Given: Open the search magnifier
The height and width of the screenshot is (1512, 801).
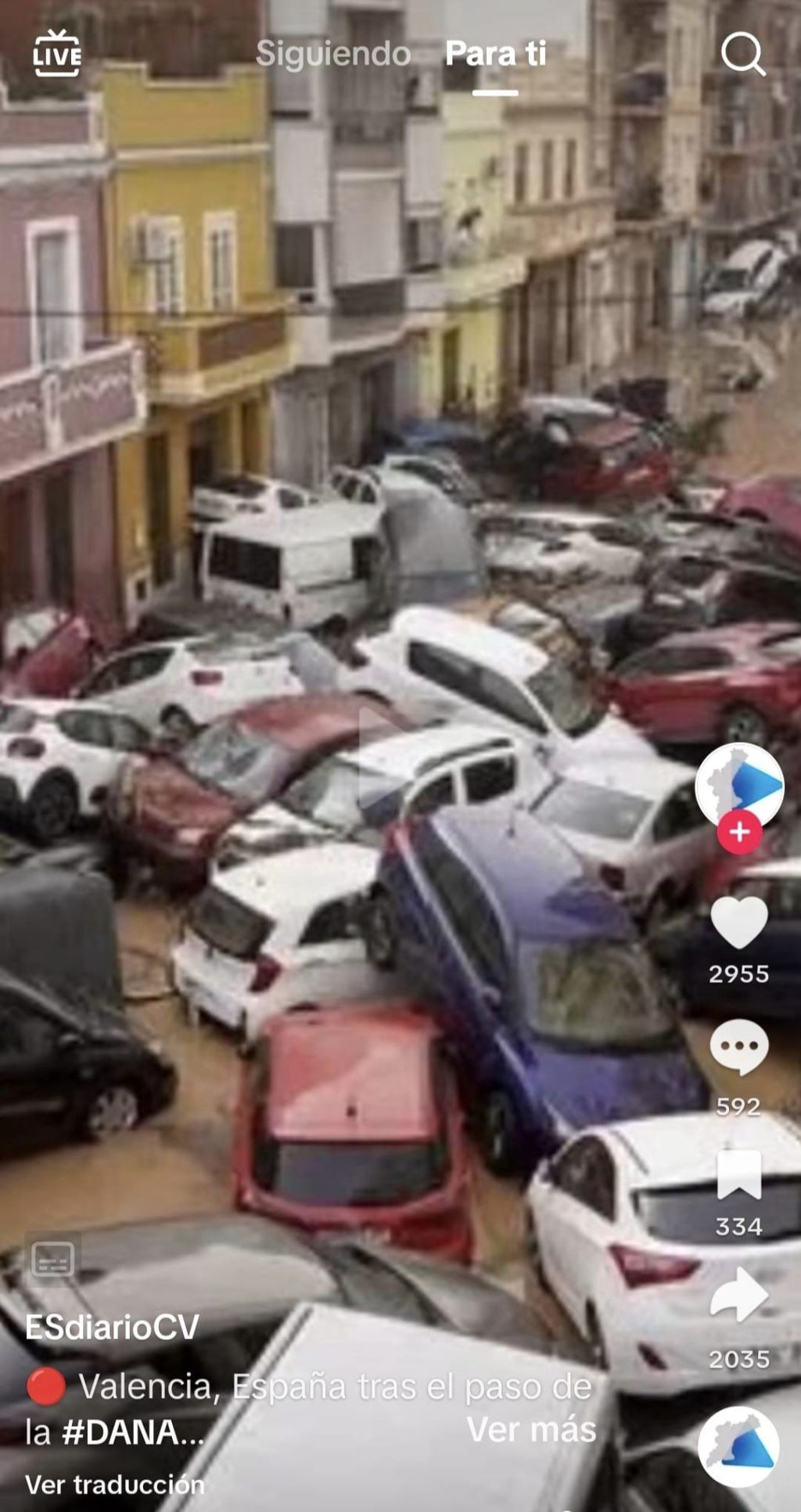Looking at the screenshot, I should (742, 53).
